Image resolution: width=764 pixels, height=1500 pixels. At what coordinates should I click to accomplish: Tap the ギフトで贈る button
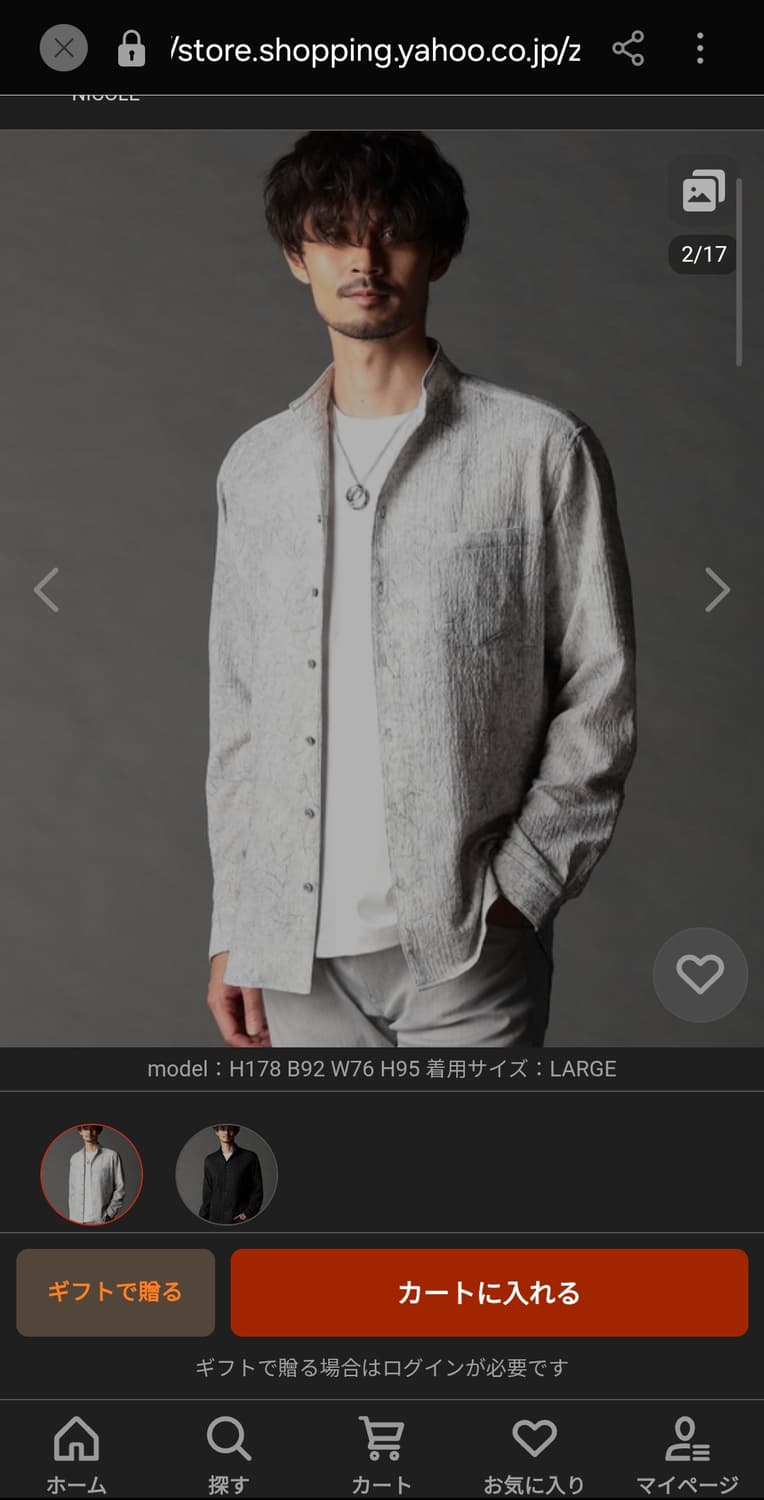tap(114, 1293)
